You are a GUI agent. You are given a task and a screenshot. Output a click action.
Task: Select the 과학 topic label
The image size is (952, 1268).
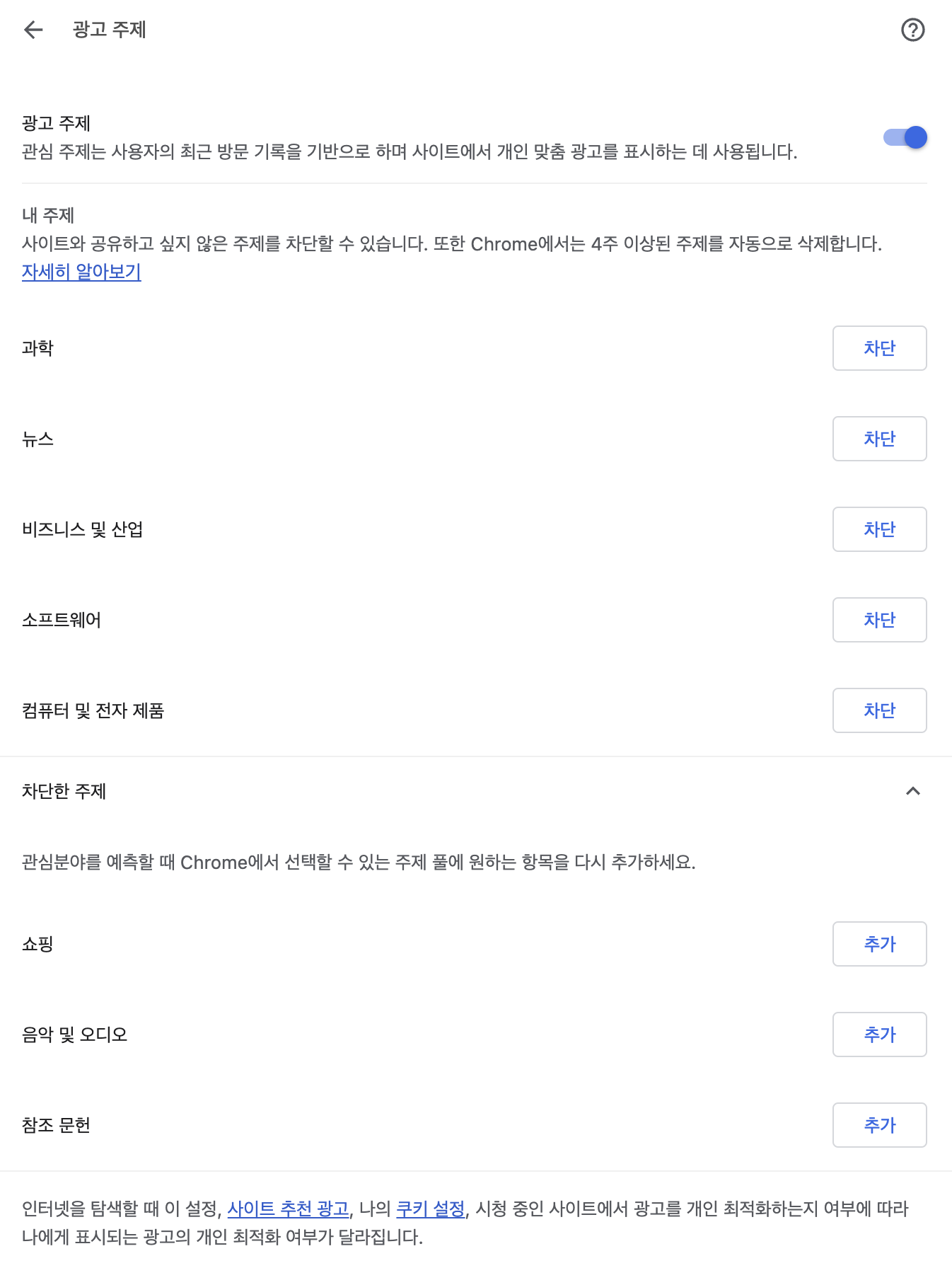pos(37,348)
